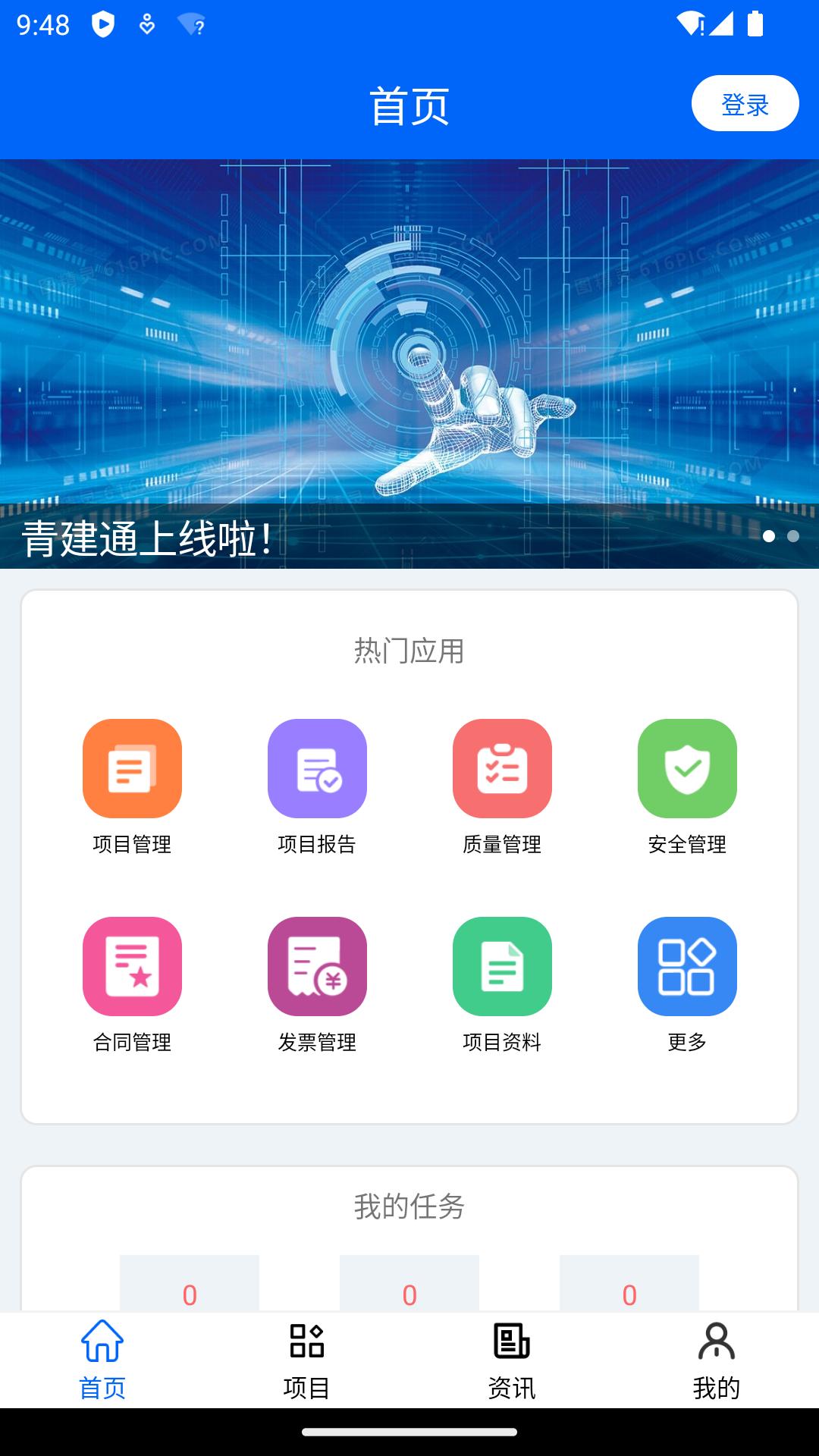Open the 项目报告 (Project Report) icon
The image size is (819, 1456).
(x=317, y=768)
